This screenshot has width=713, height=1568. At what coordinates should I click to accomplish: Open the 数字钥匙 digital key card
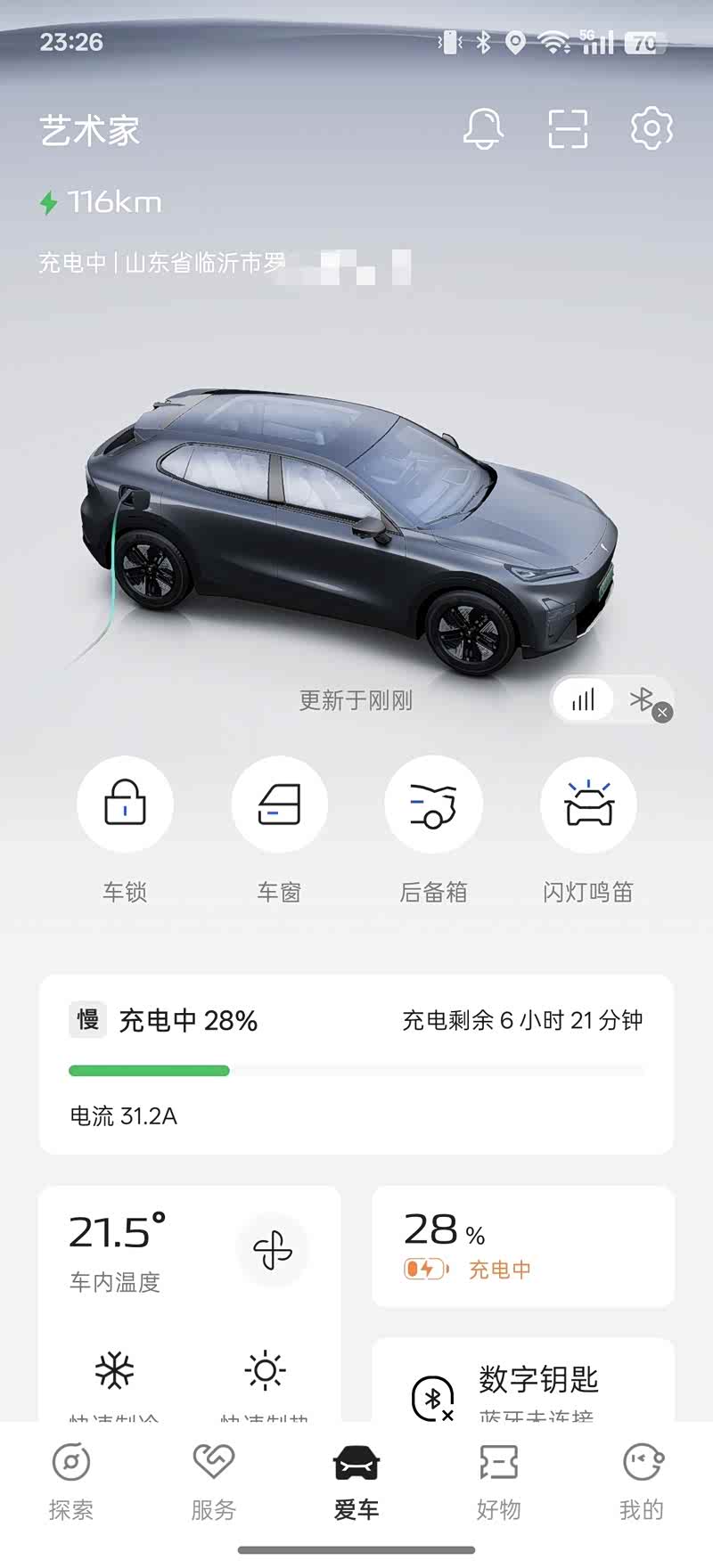[522, 1381]
